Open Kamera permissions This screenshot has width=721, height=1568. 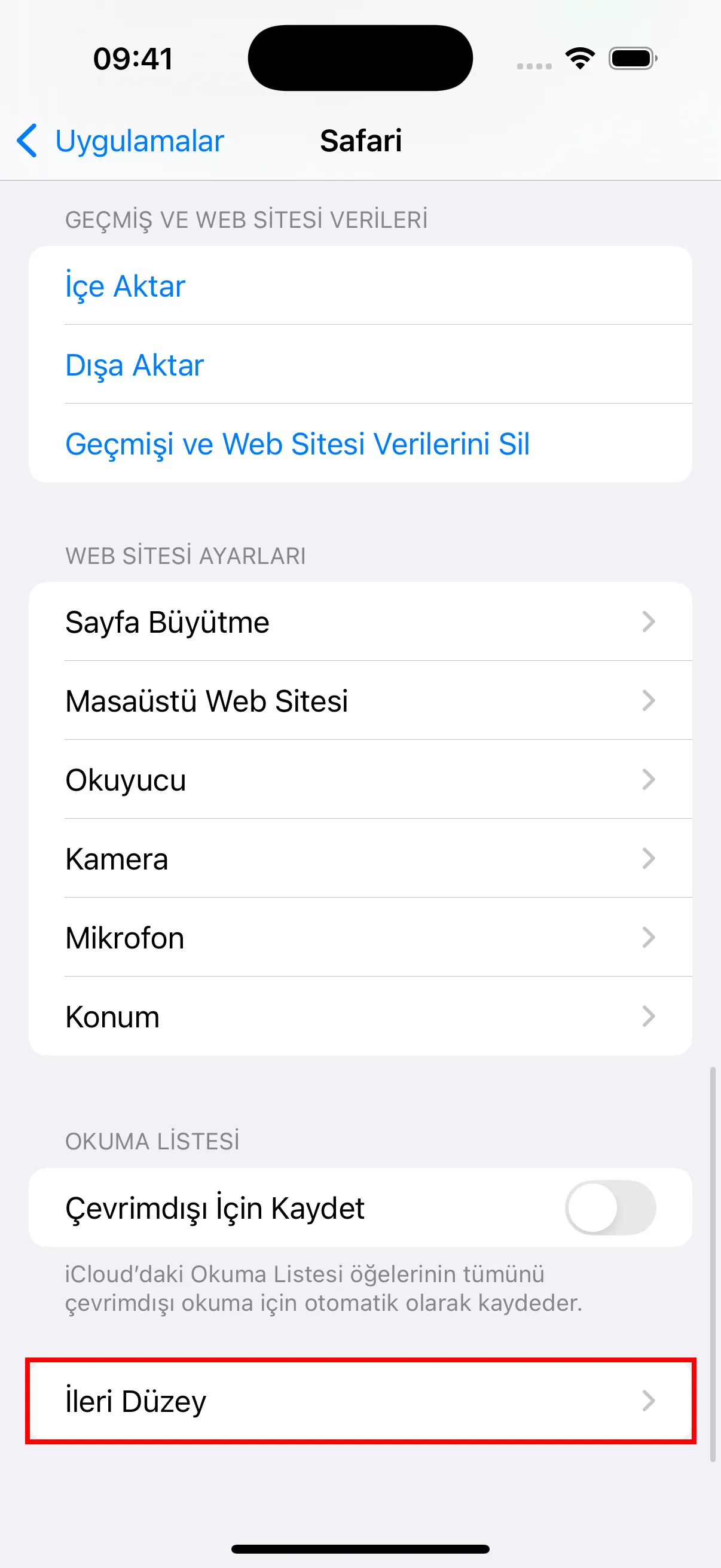tap(360, 859)
